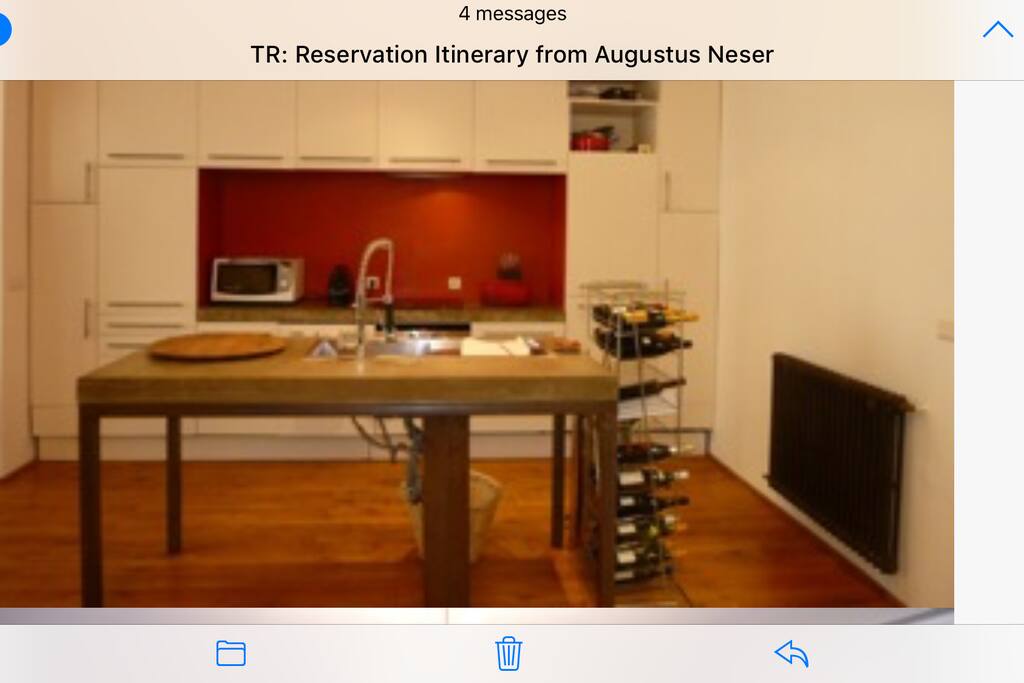The height and width of the screenshot is (683, 1024).
Task: Open the attached kitchen photo
Action: pos(477,344)
